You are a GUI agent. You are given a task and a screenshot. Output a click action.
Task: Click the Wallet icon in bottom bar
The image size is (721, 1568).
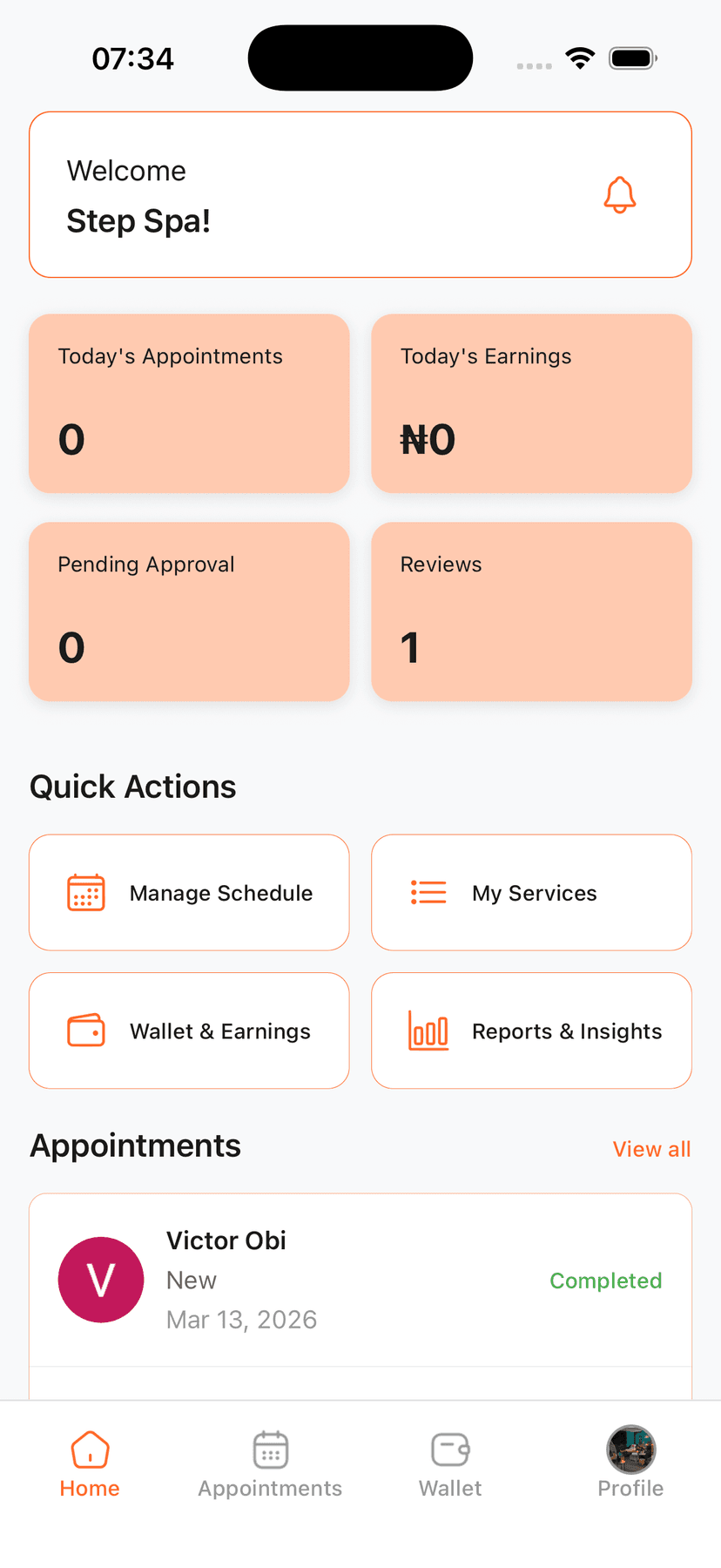coord(449,1449)
